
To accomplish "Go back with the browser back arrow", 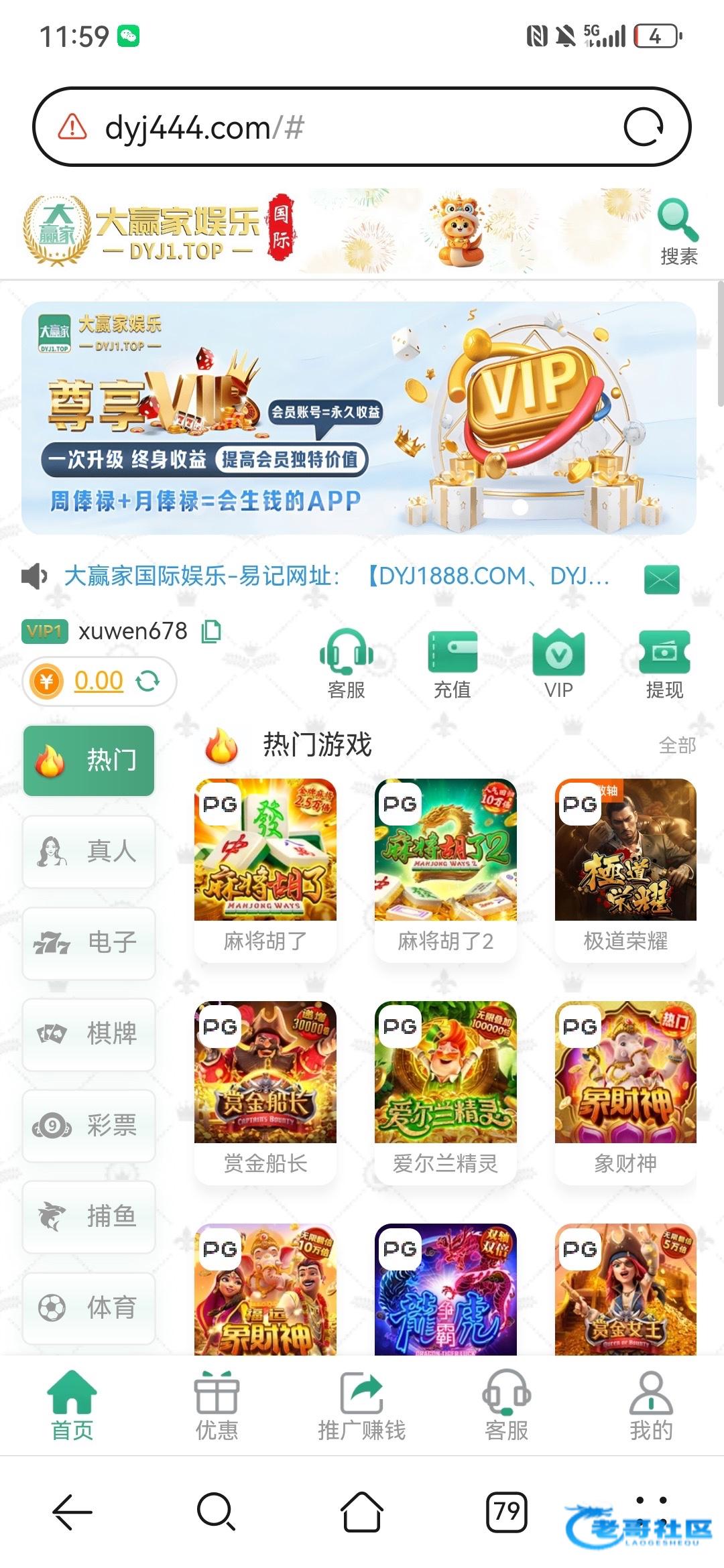I will click(x=72, y=1512).
